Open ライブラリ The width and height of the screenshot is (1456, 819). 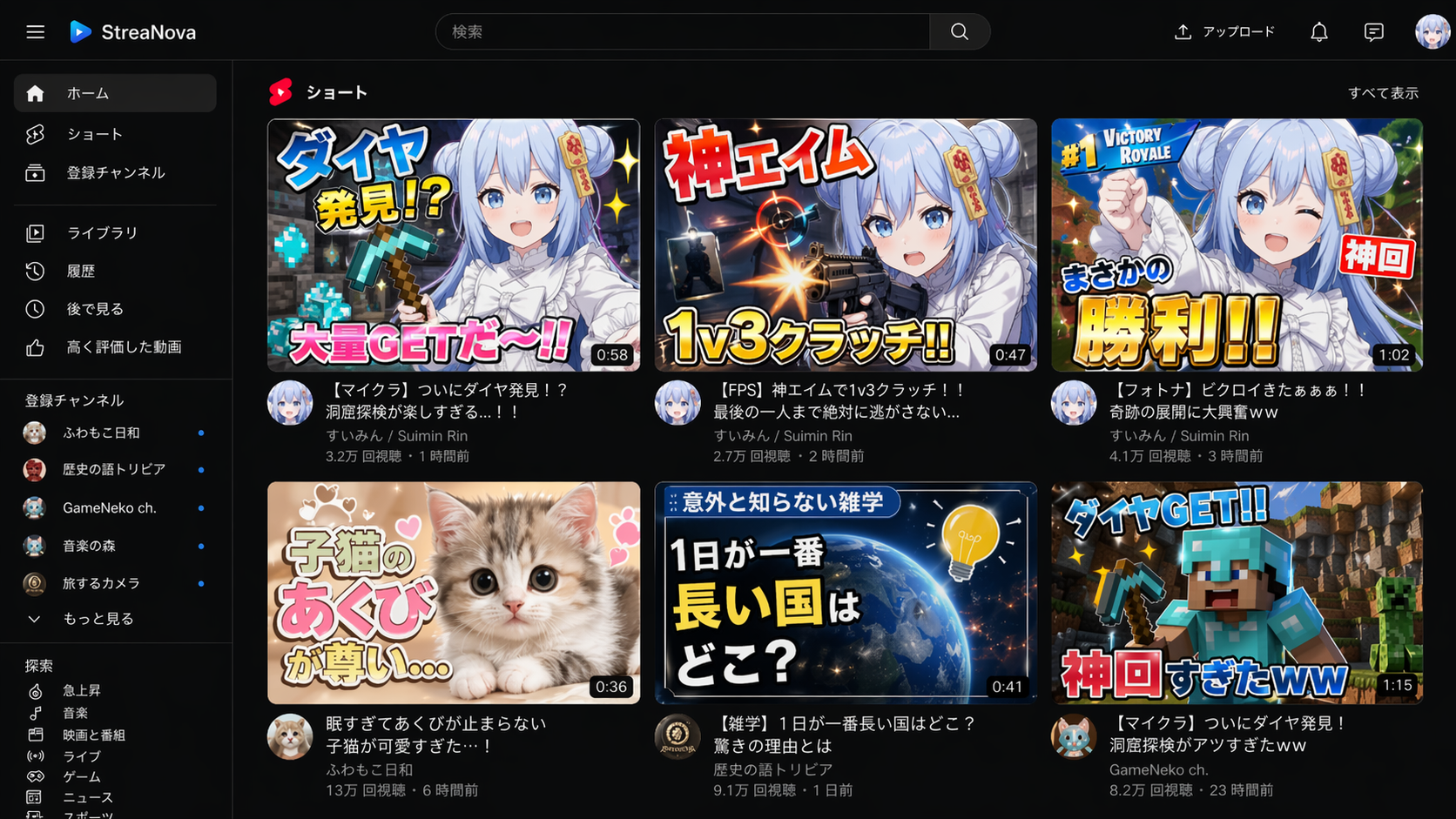(x=102, y=232)
